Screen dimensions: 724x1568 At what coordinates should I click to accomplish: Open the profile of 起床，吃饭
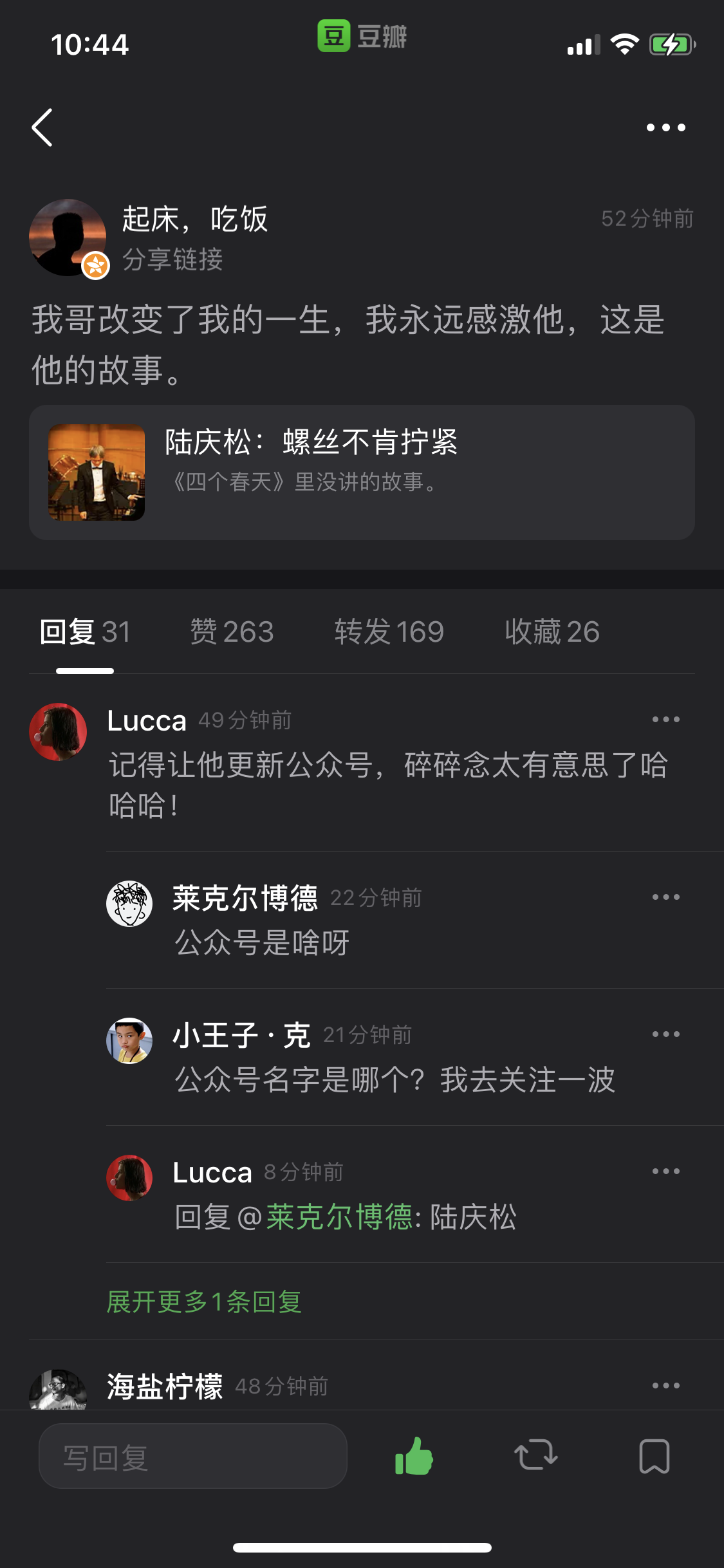[x=68, y=238]
